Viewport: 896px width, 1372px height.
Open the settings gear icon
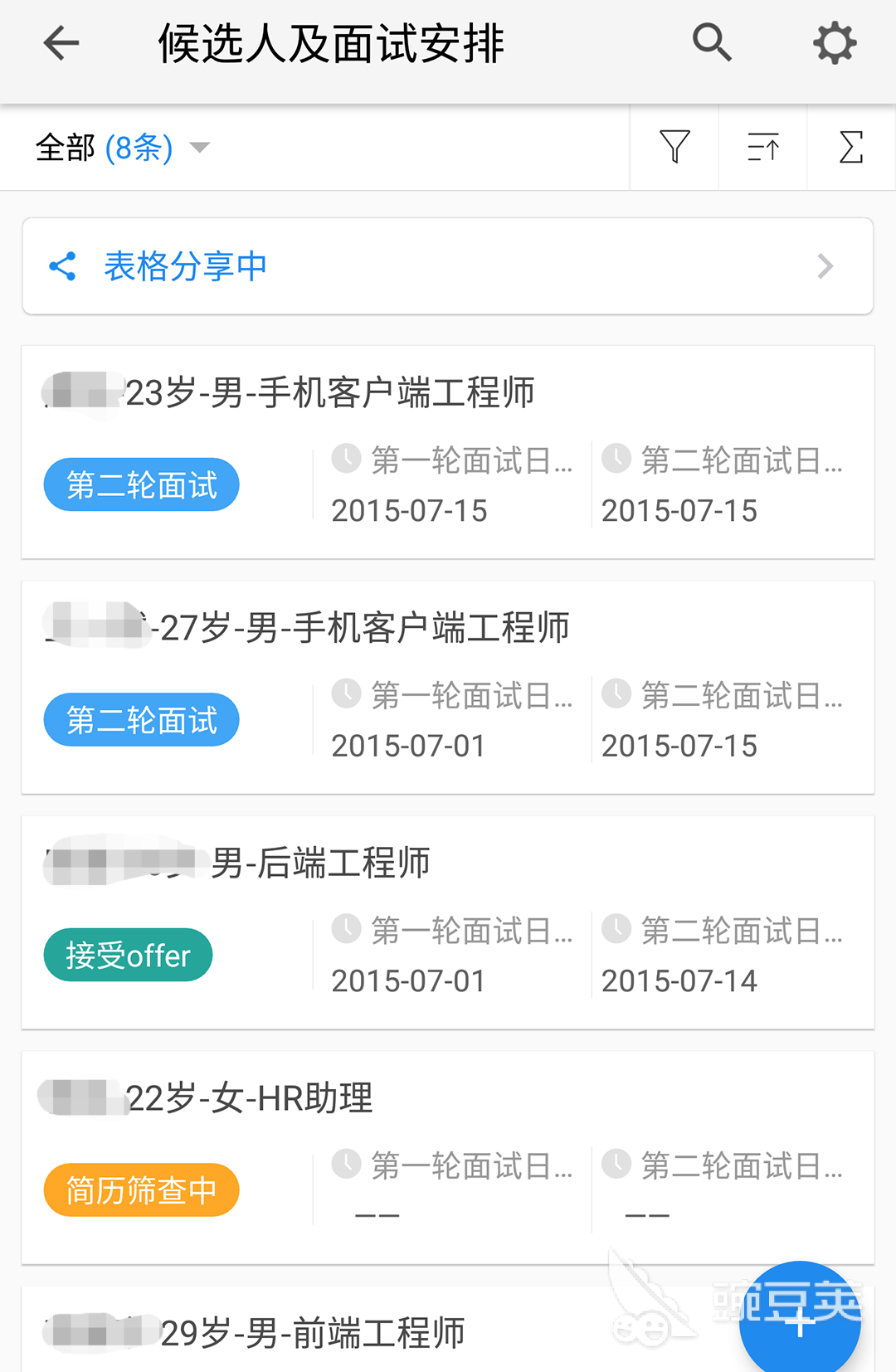(834, 43)
